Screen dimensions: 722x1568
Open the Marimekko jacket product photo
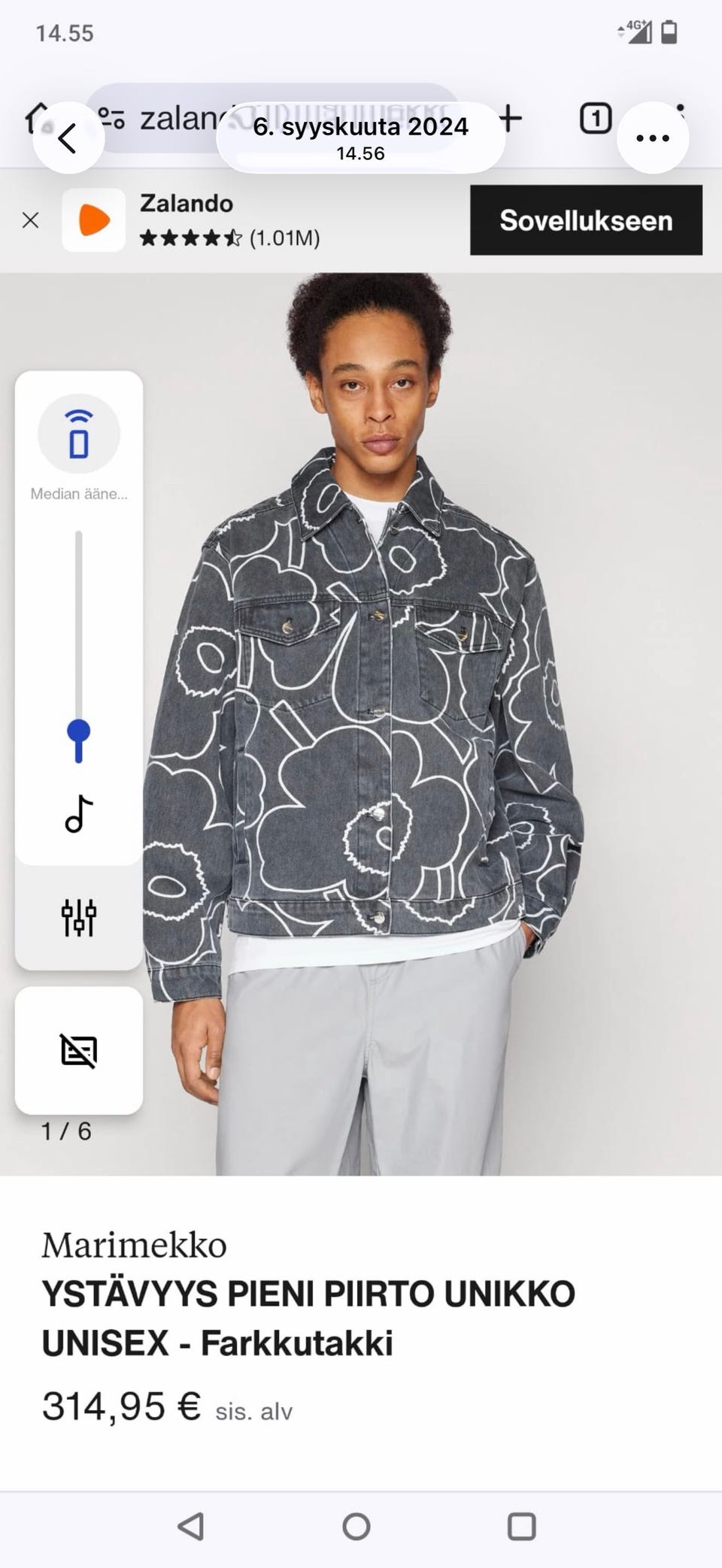point(361,724)
